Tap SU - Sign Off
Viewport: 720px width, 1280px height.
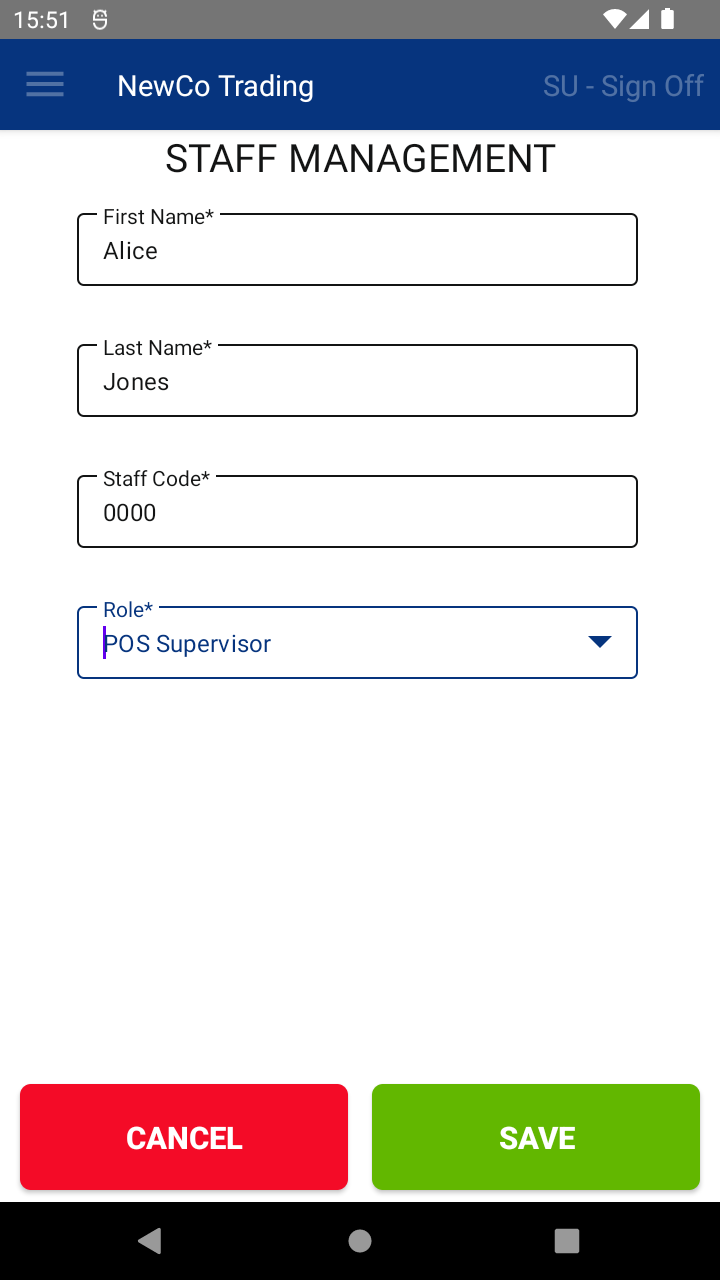(x=623, y=86)
